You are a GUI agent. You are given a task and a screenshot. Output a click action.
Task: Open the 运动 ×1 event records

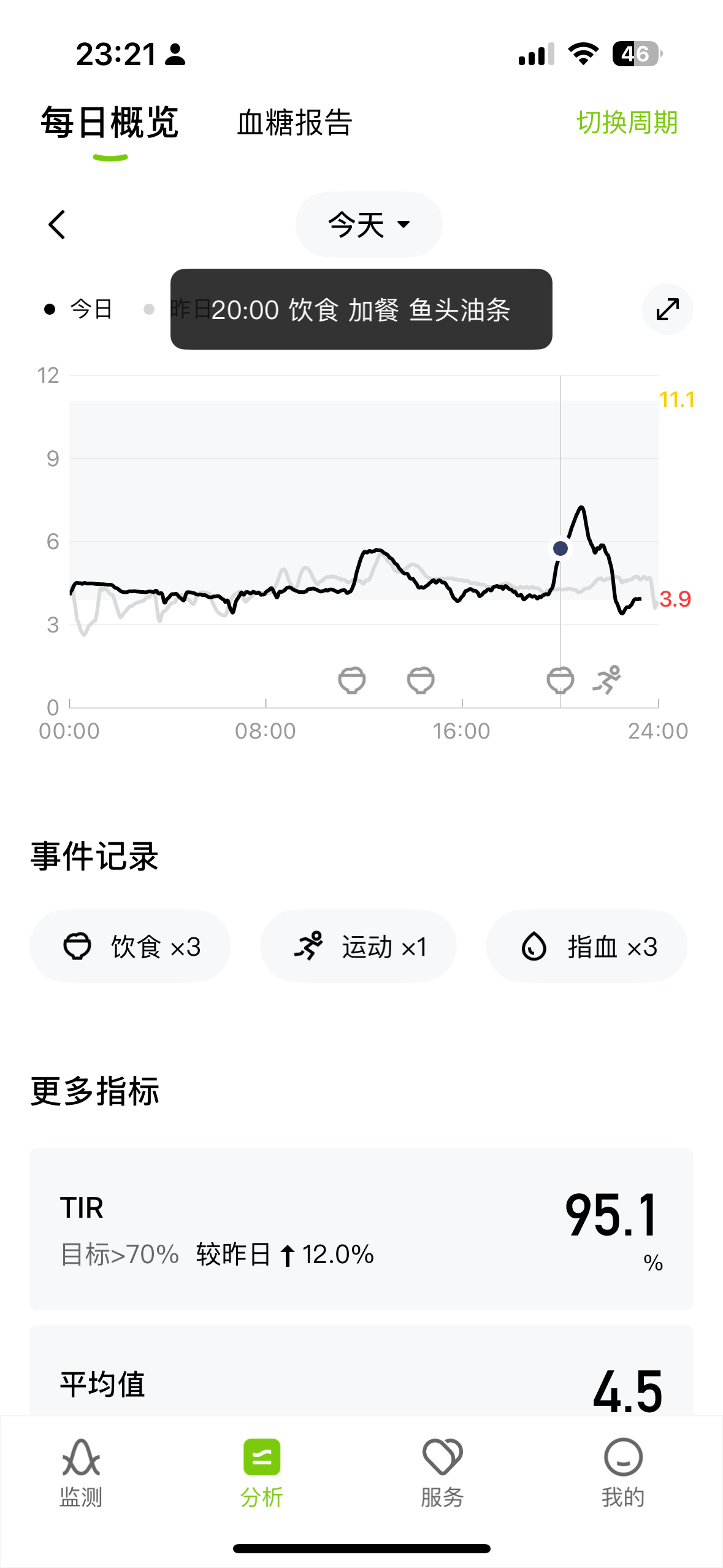[359, 947]
